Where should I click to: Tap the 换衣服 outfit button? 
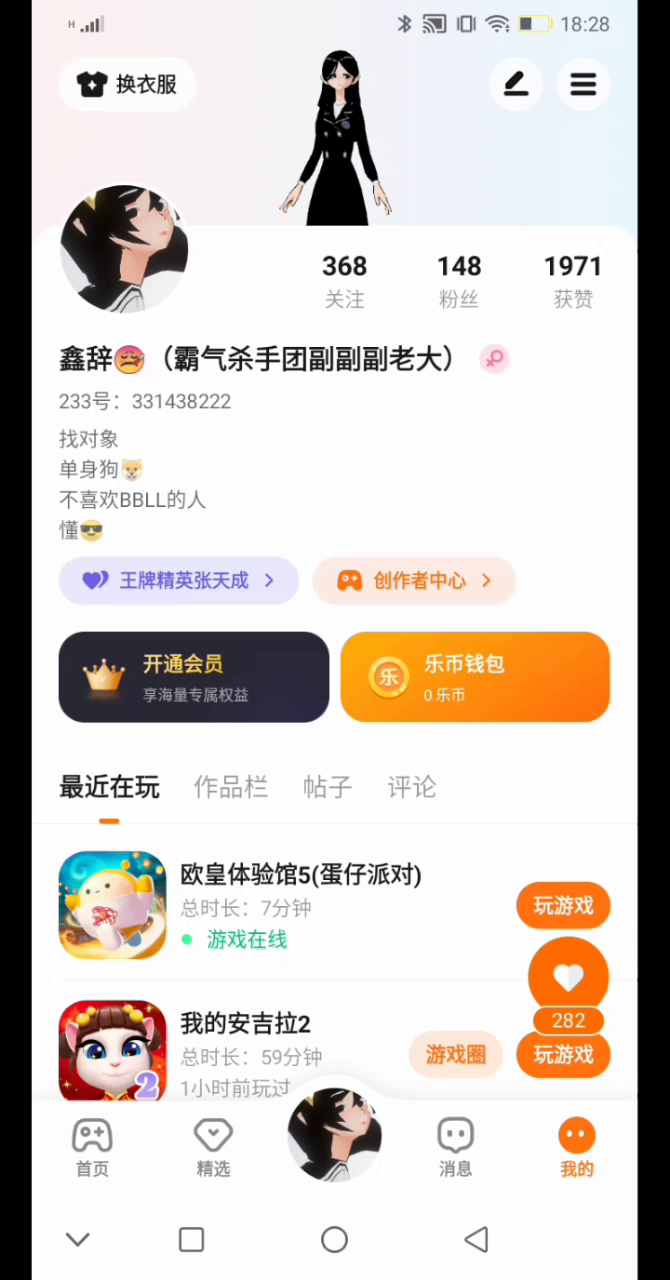point(127,84)
